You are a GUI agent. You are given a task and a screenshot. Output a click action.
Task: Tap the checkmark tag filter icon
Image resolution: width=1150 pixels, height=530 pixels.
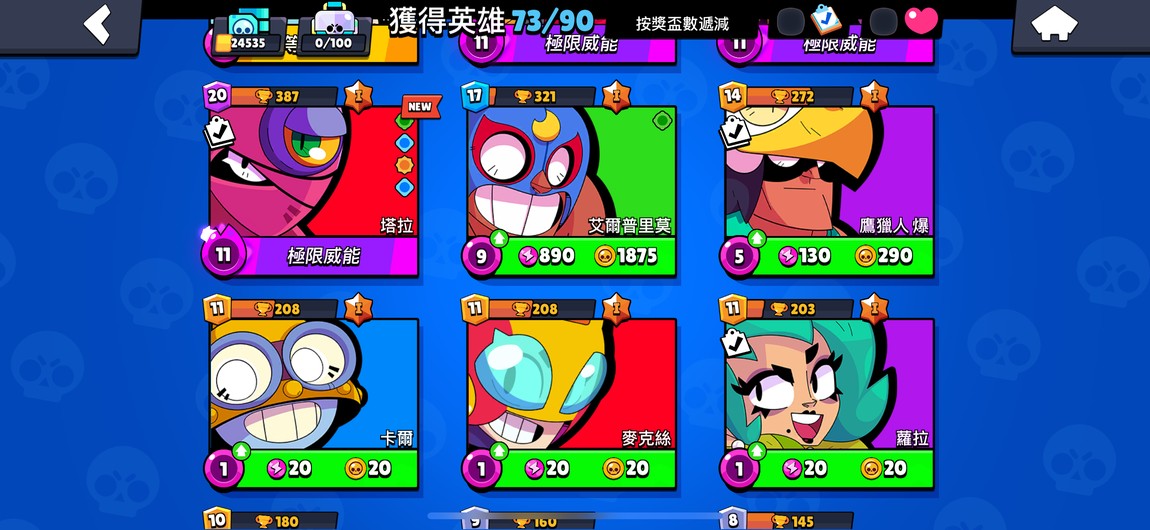826,20
